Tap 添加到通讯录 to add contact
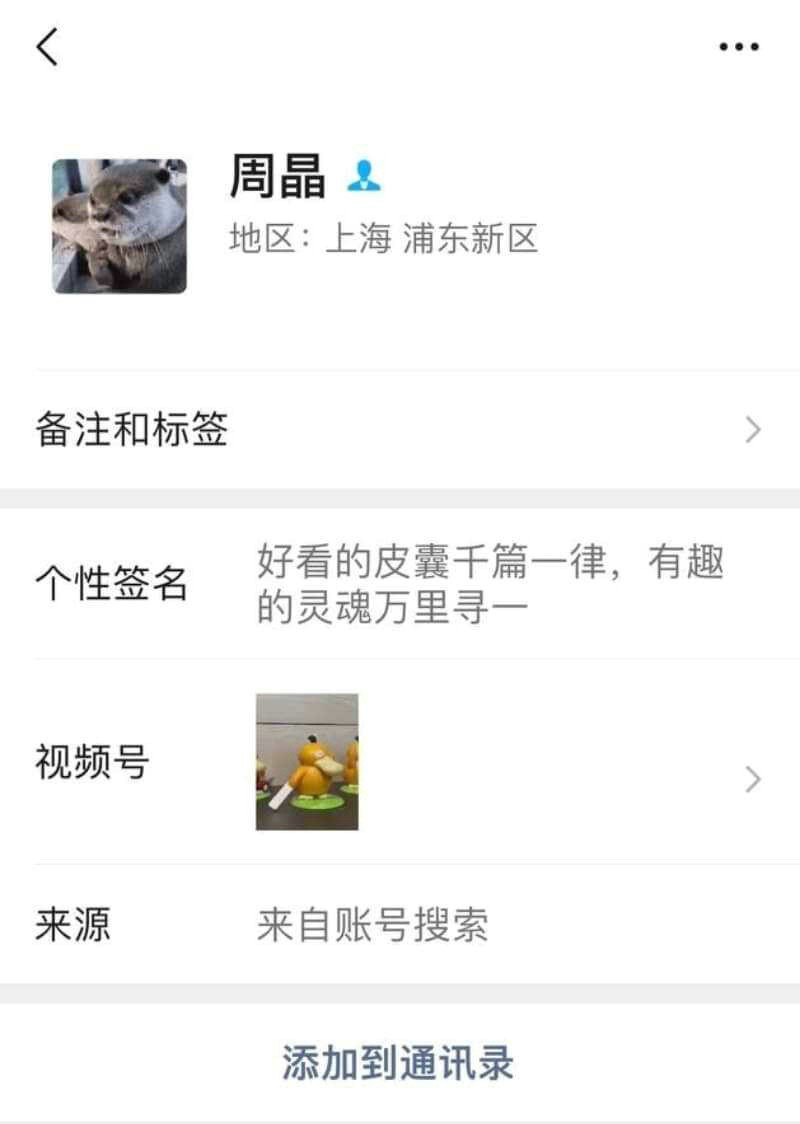 398,1062
